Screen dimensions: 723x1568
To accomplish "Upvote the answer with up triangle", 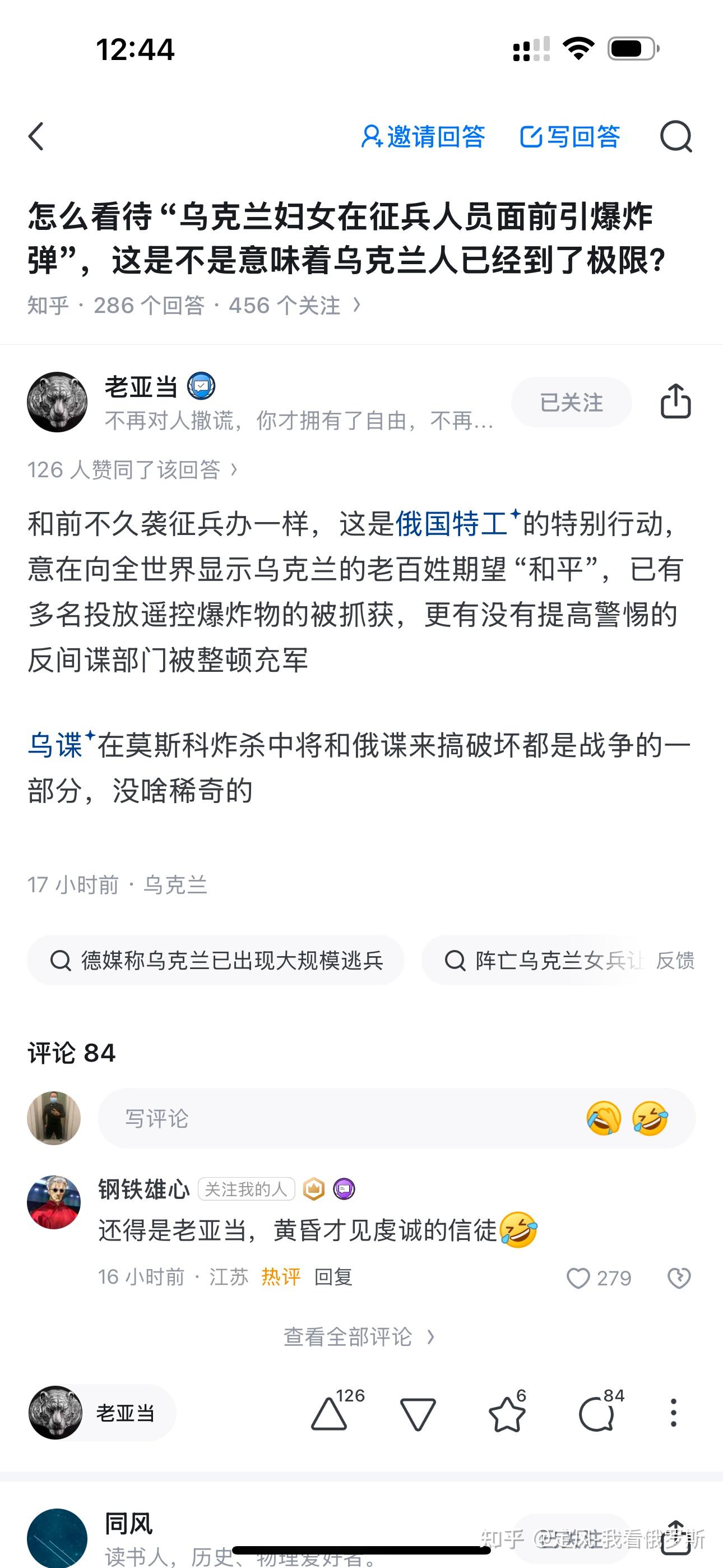I will [x=329, y=1413].
